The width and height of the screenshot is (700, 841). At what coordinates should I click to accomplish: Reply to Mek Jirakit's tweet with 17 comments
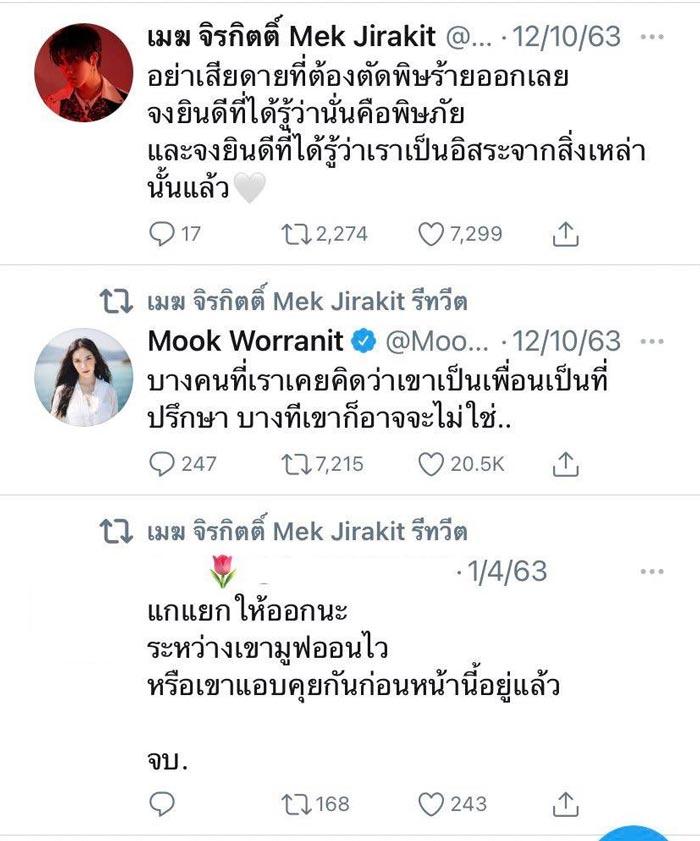click(161, 234)
